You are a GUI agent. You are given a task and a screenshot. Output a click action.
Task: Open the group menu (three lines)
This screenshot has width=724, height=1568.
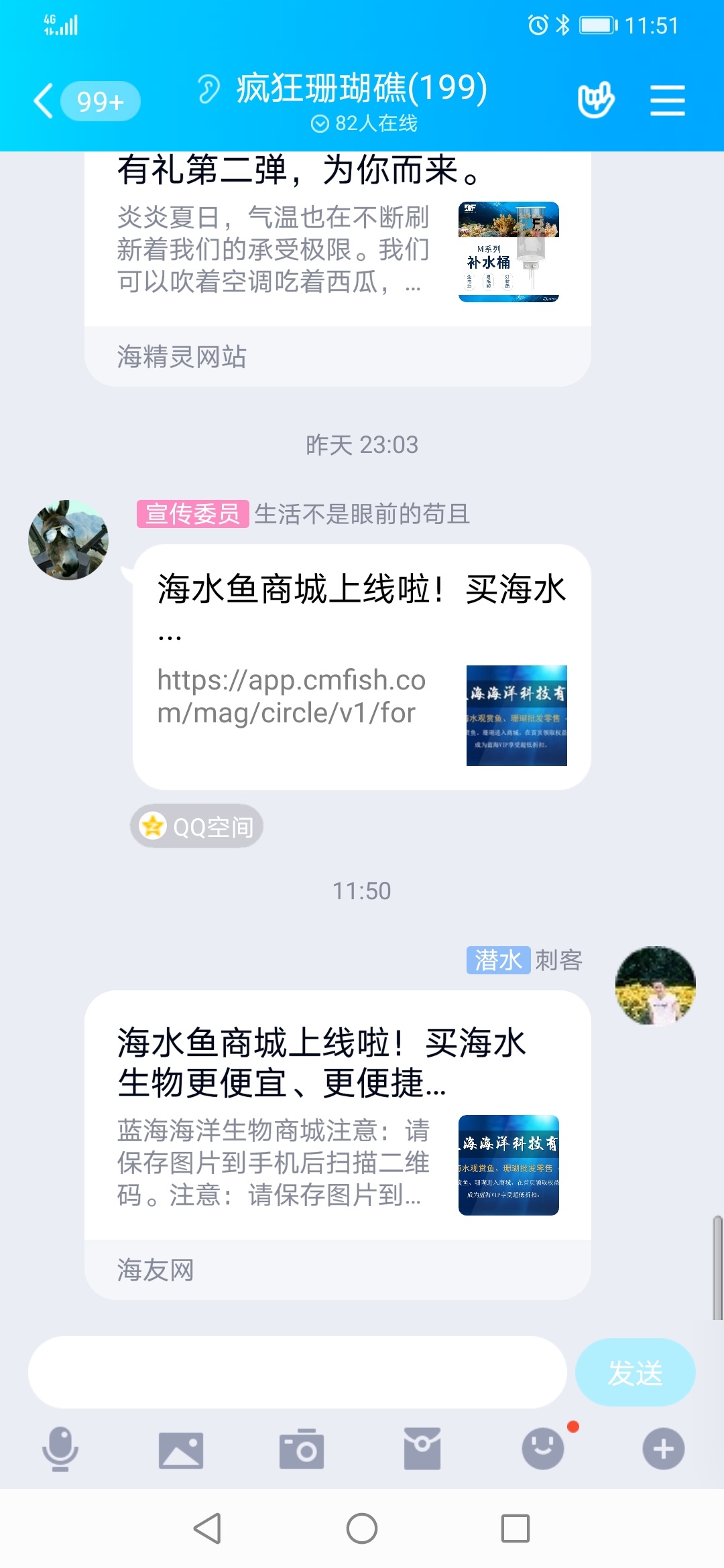coord(667,101)
